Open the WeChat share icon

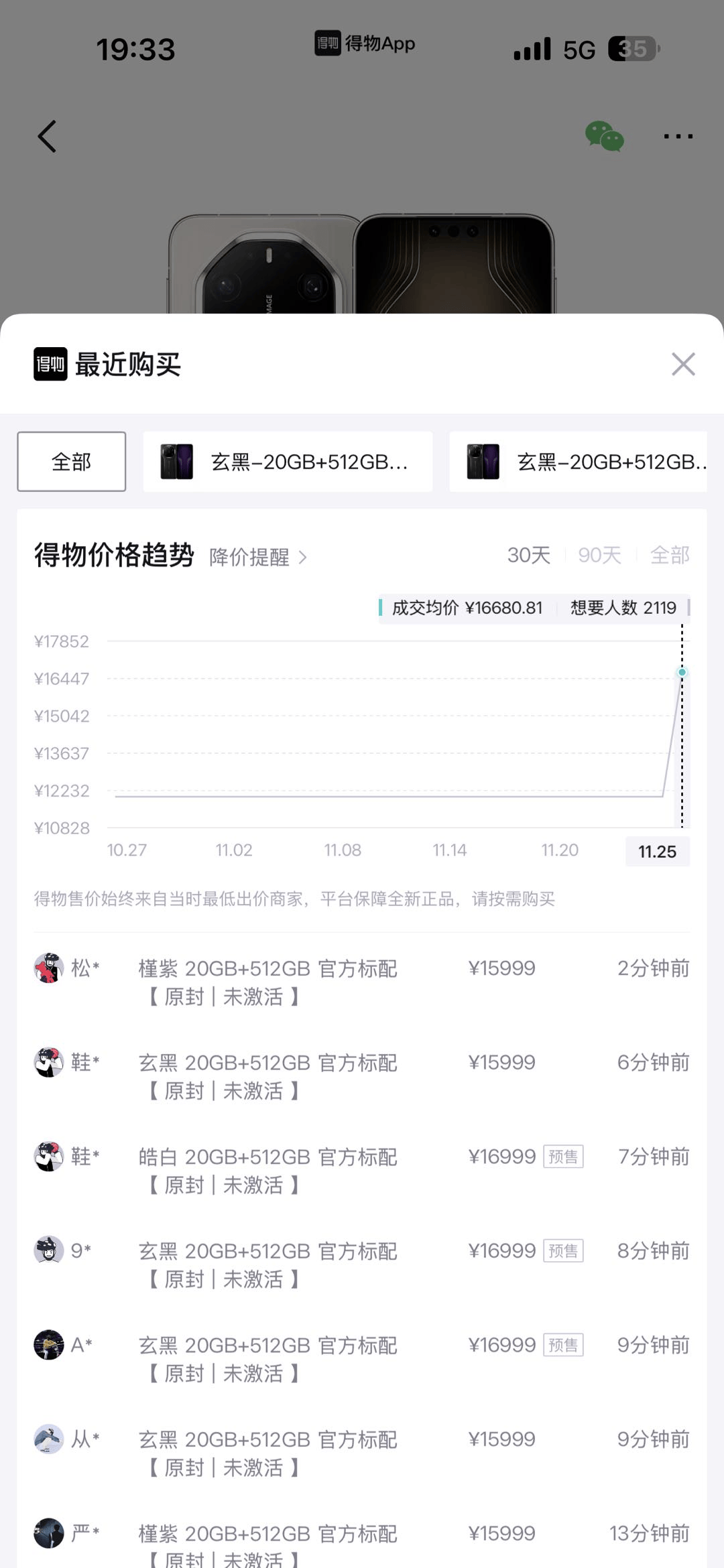coord(604,136)
